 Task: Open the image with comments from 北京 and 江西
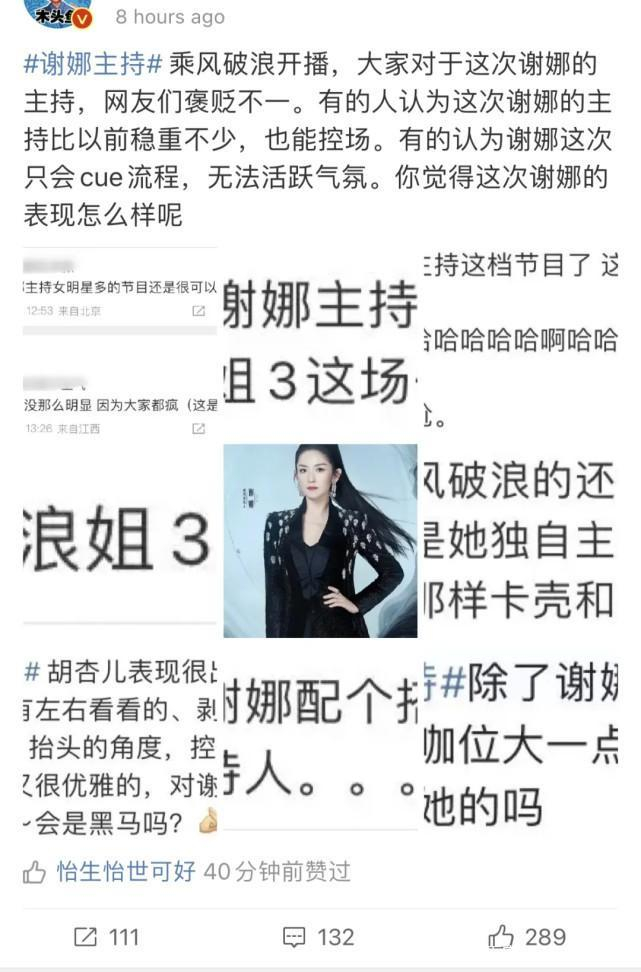click(119, 343)
